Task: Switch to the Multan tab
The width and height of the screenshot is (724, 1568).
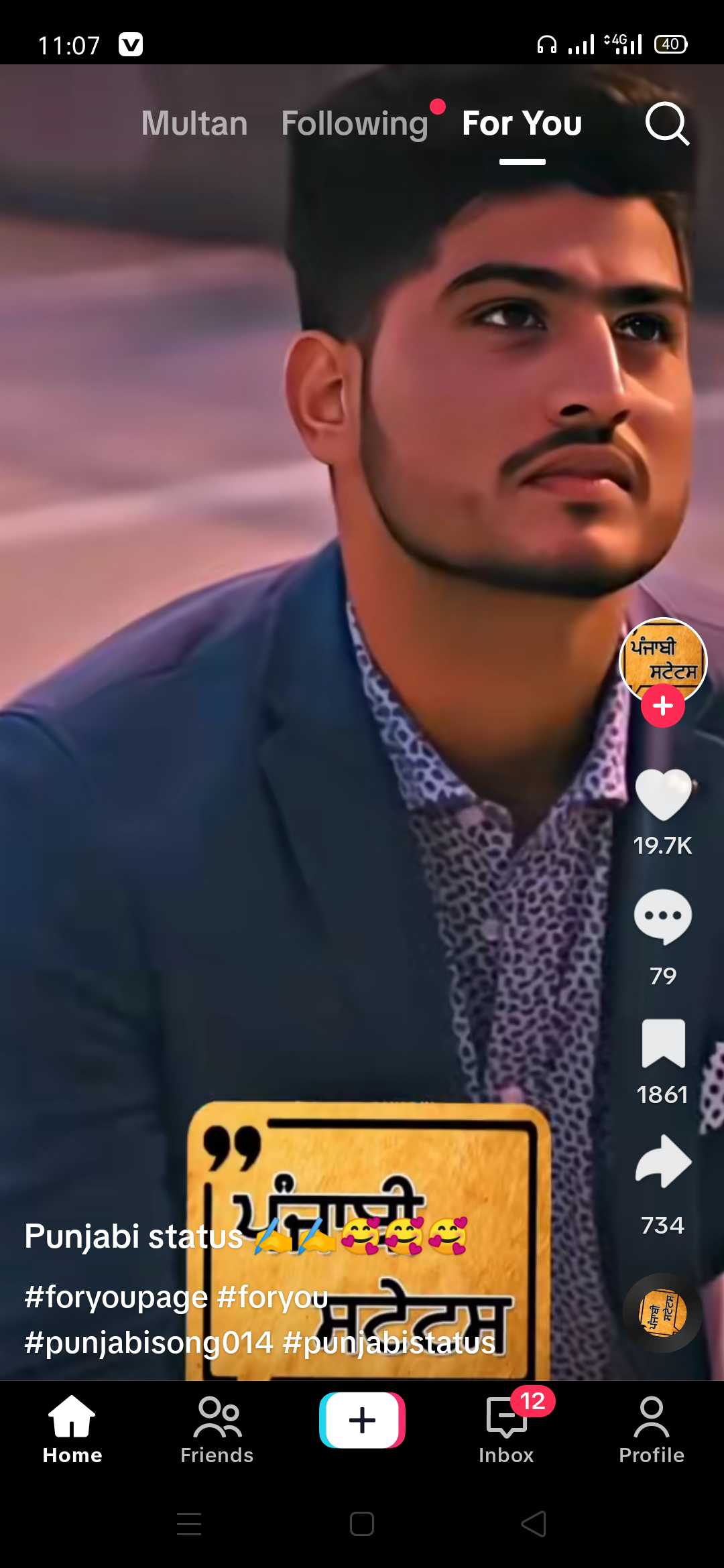Action: [x=194, y=123]
